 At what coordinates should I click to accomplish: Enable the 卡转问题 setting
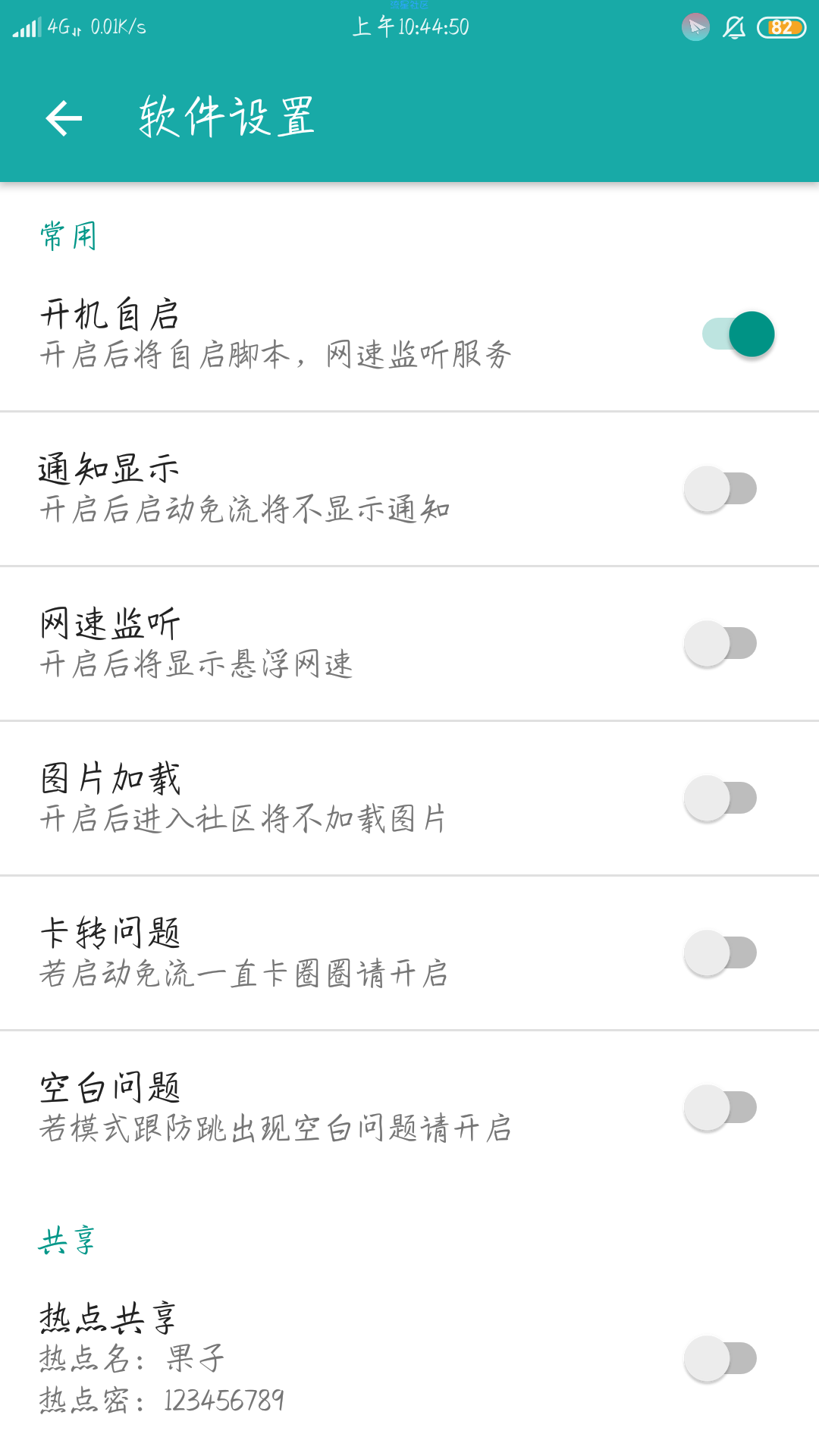[x=720, y=953]
